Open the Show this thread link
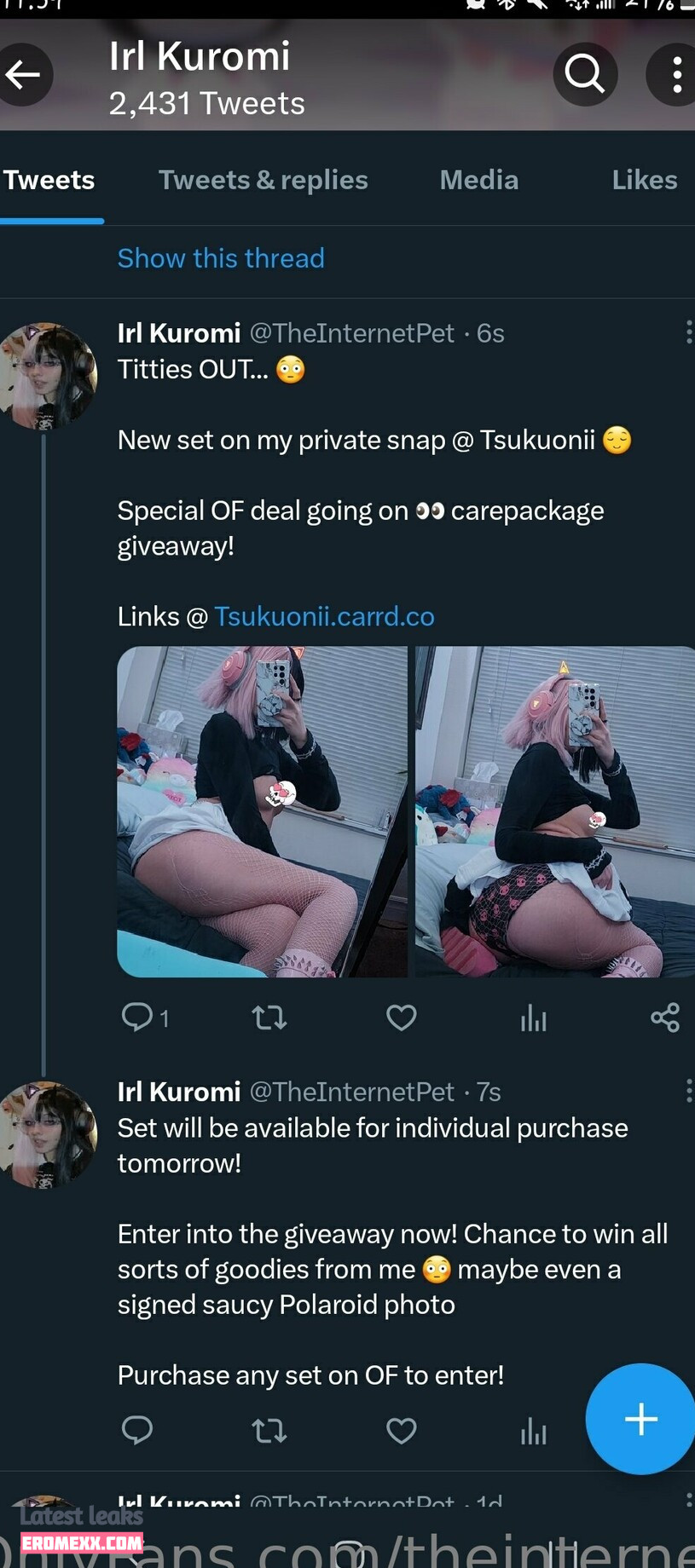The height and width of the screenshot is (1568, 695). click(221, 258)
